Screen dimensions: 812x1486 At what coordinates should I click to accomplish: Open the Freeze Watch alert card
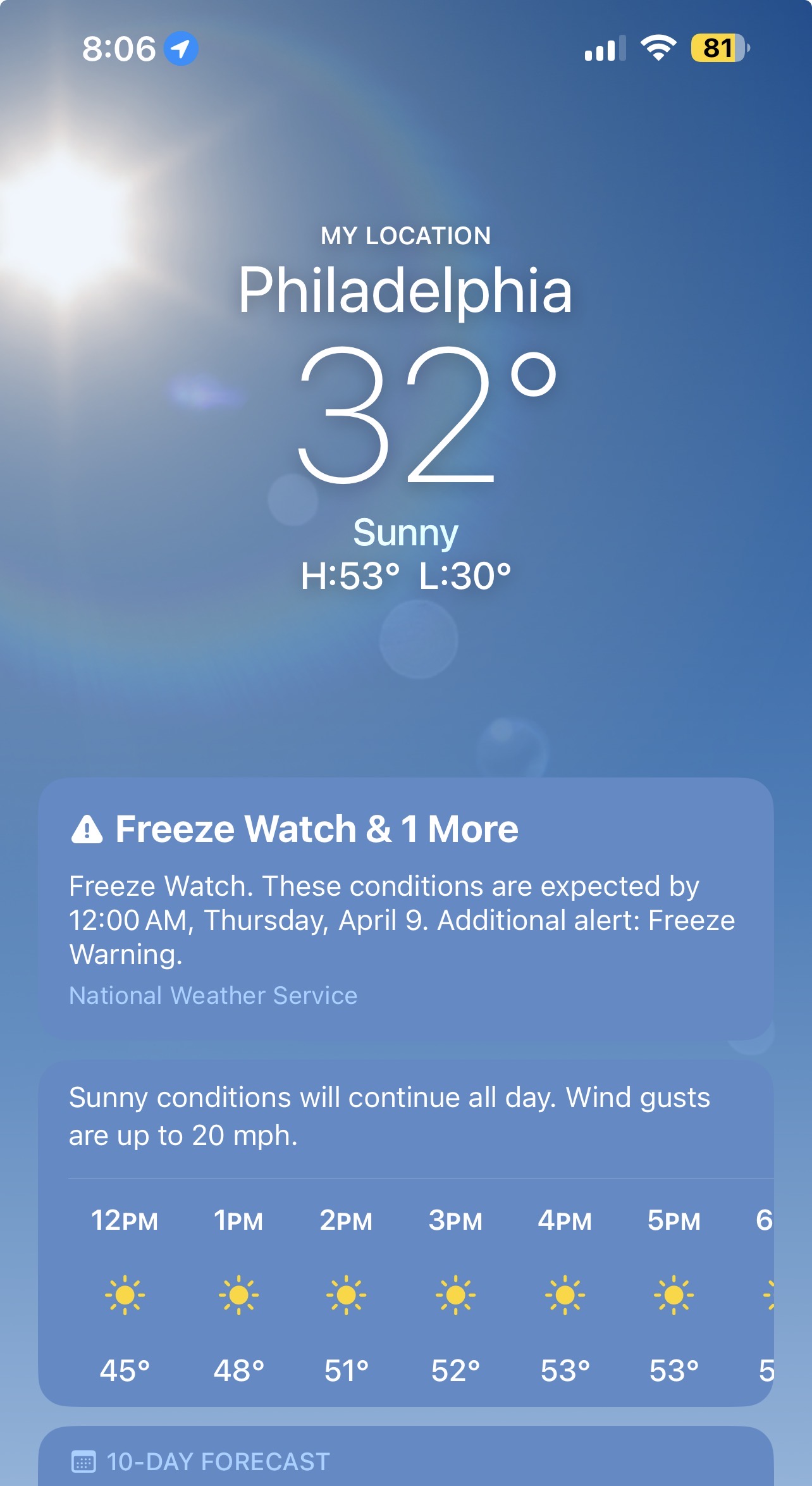pos(405,908)
